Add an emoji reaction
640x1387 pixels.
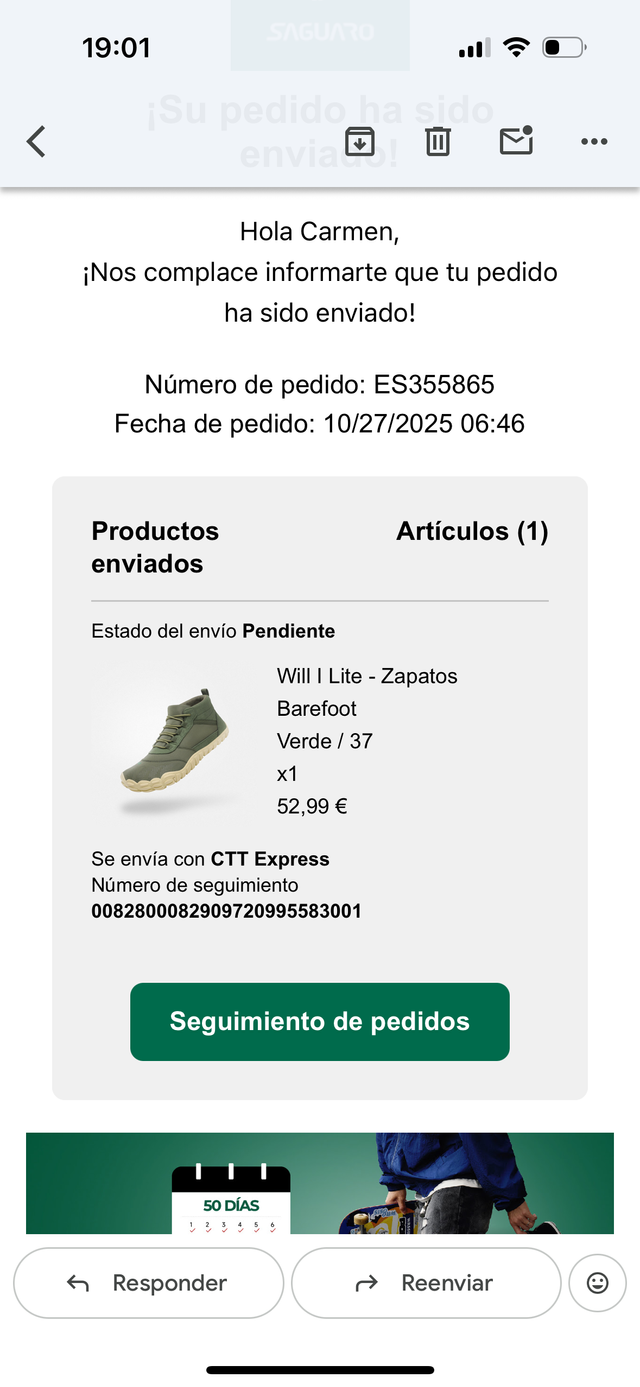[597, 1283]
